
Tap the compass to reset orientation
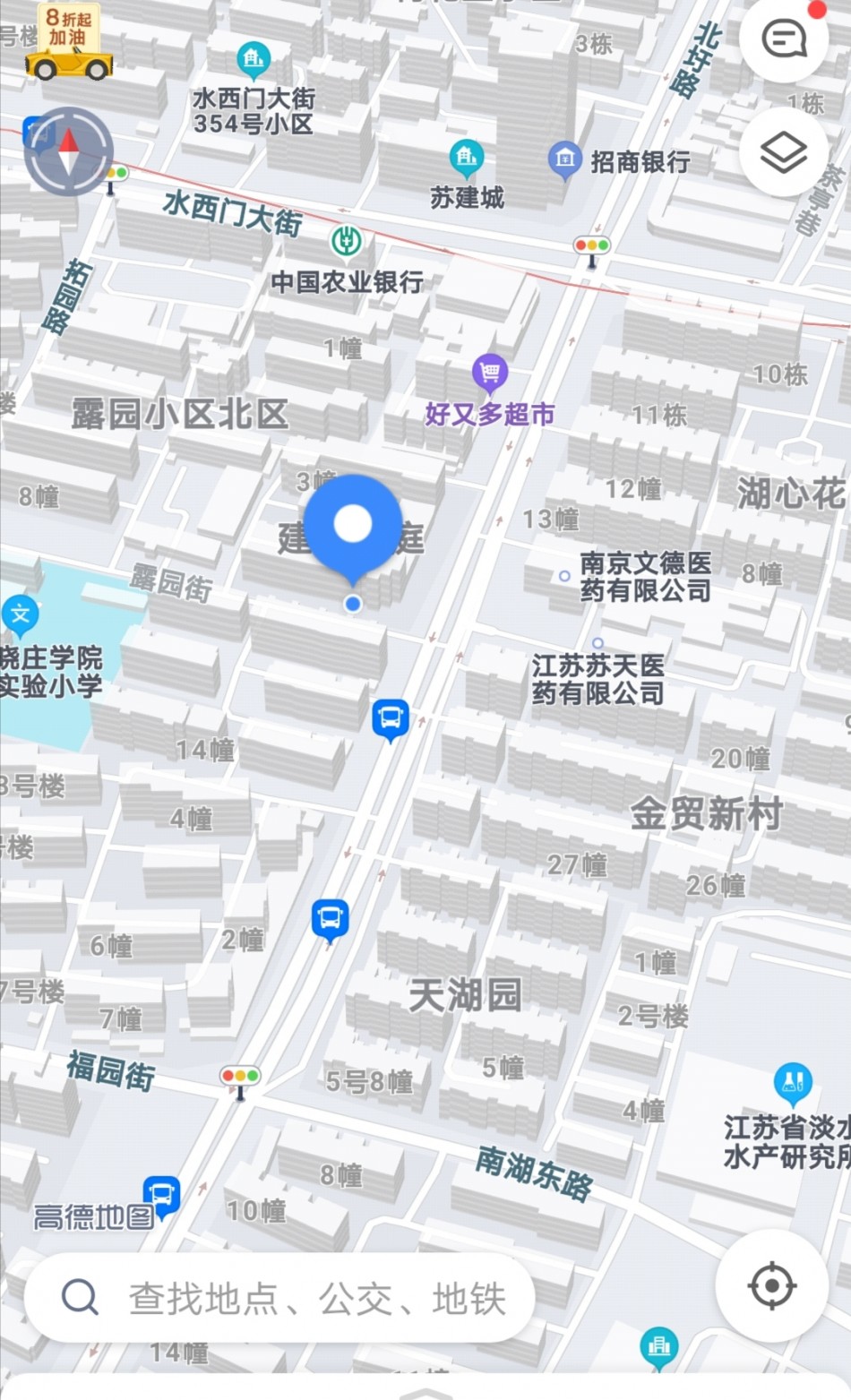coord(68,151)
